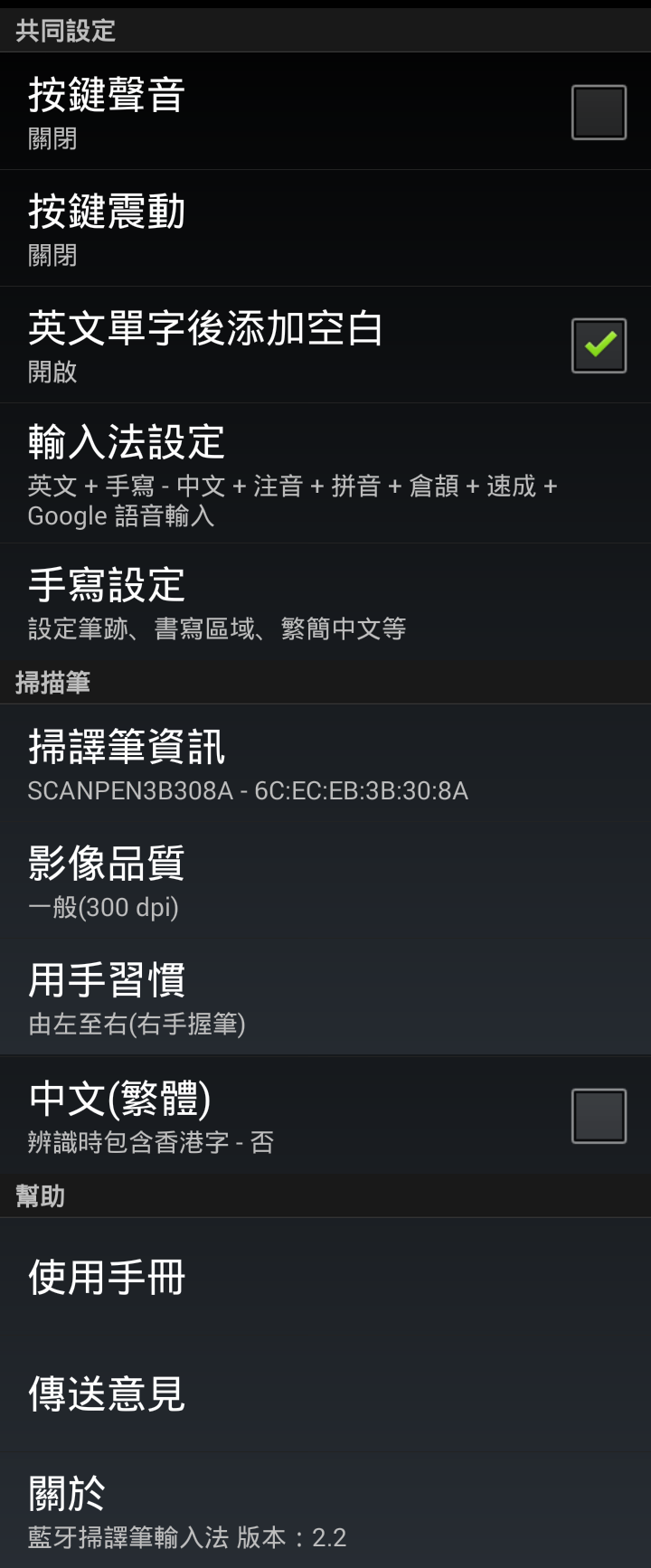Image resolution: width=651 pixels, height=1568 pixels.
Task: Open the 使用手冊
Action: pos(325,1277)
